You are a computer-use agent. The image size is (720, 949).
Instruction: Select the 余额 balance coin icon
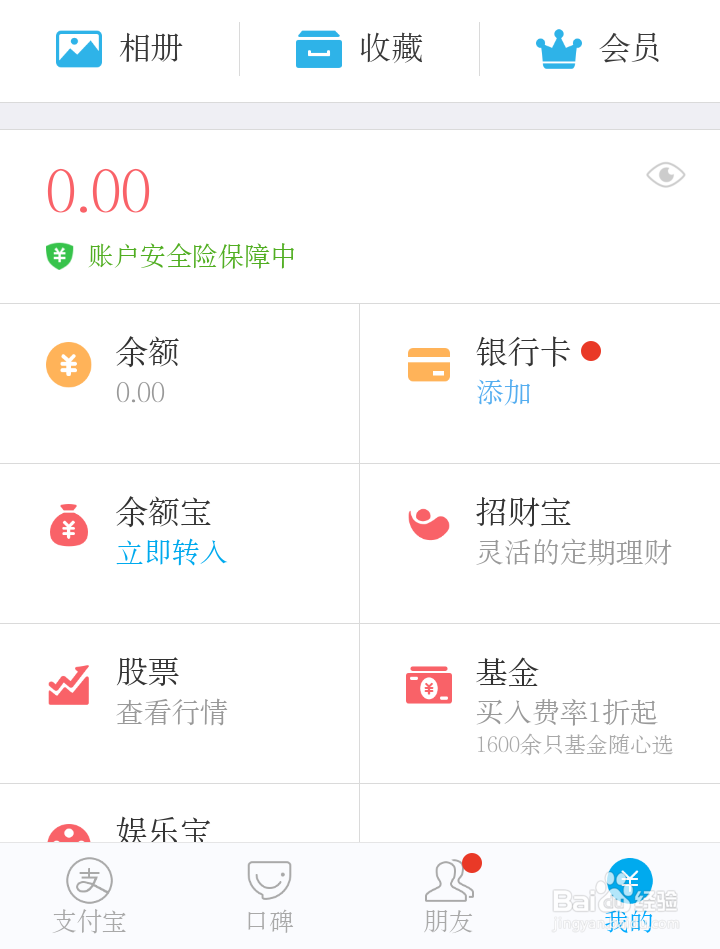tap(68, 363)
